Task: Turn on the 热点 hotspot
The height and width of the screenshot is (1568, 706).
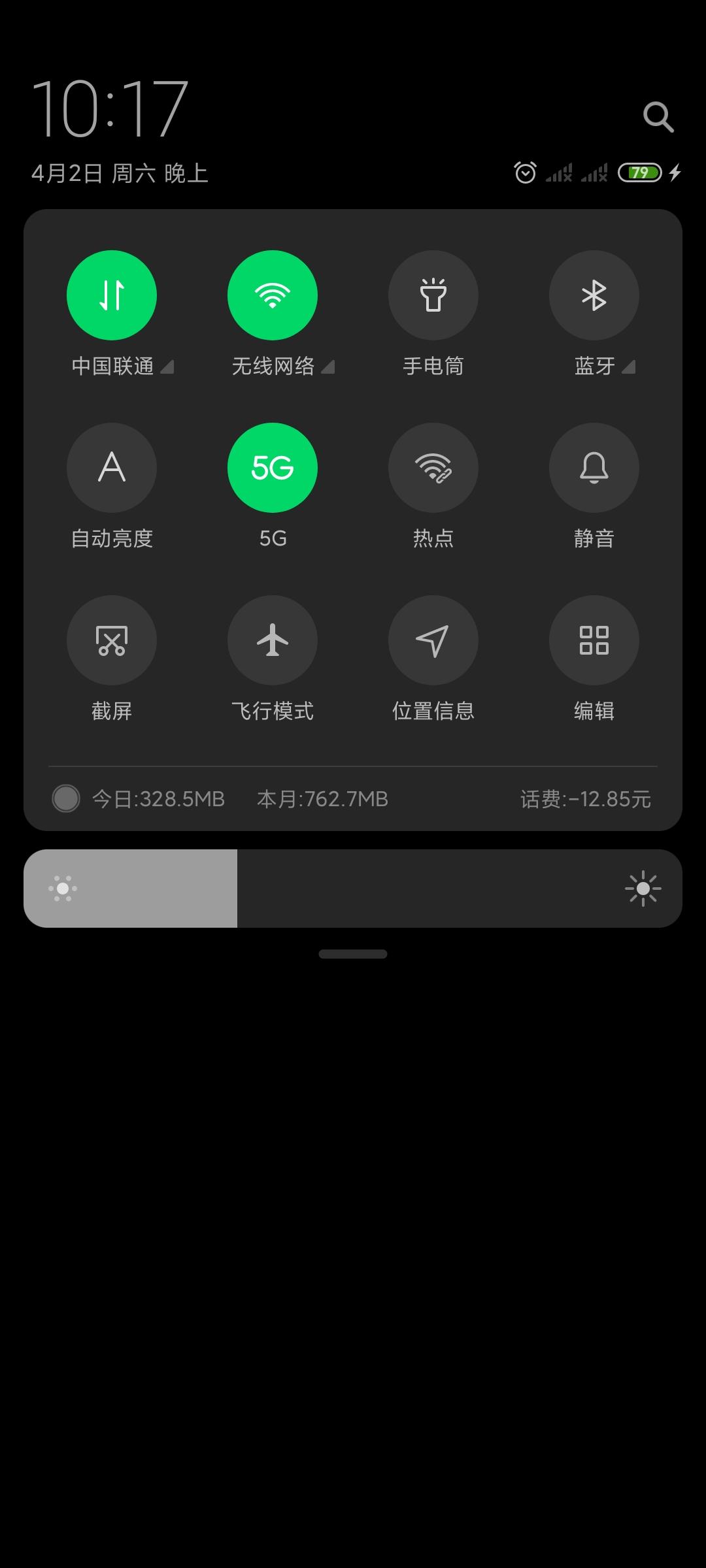Action: [433, 468]
